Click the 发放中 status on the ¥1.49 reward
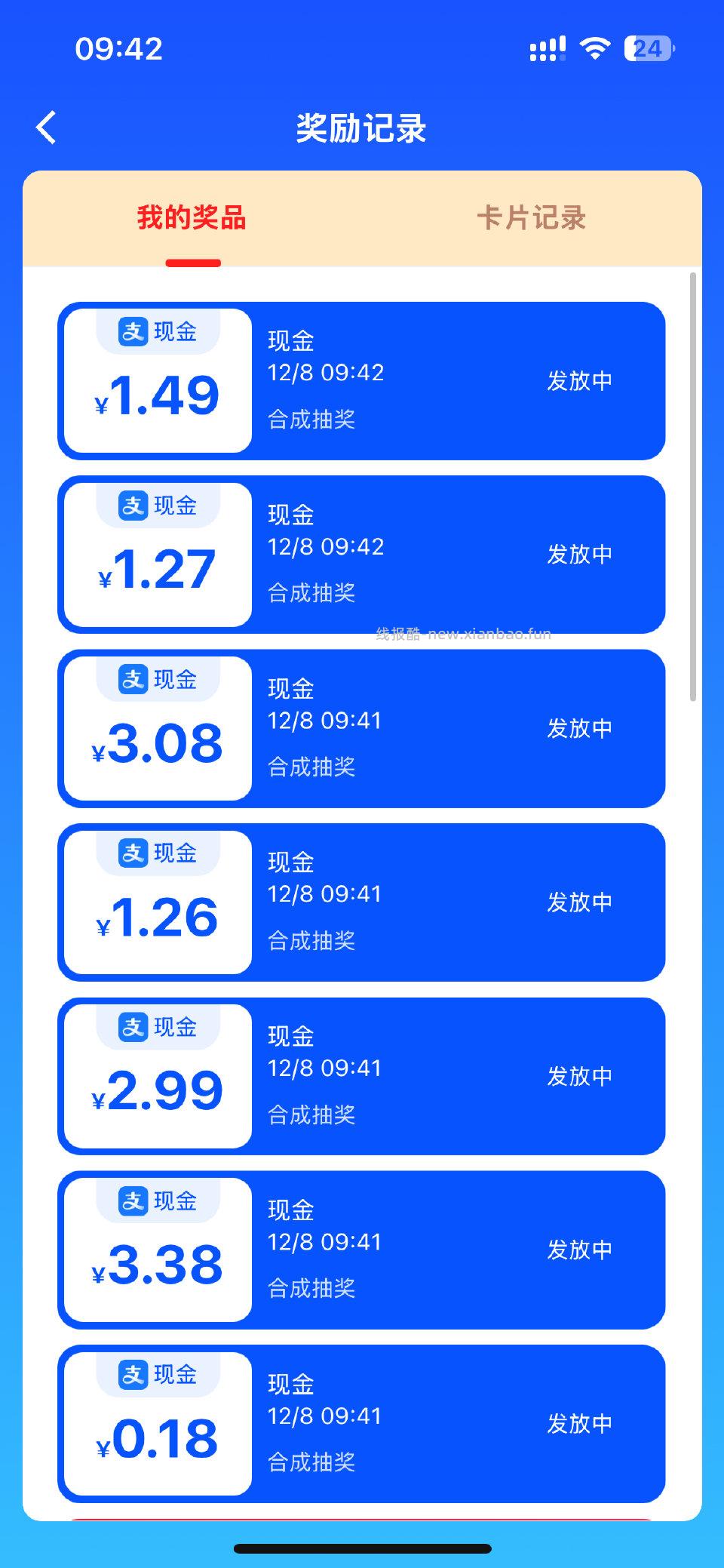The image size is (724, 1568). click(x=581, y=380)
